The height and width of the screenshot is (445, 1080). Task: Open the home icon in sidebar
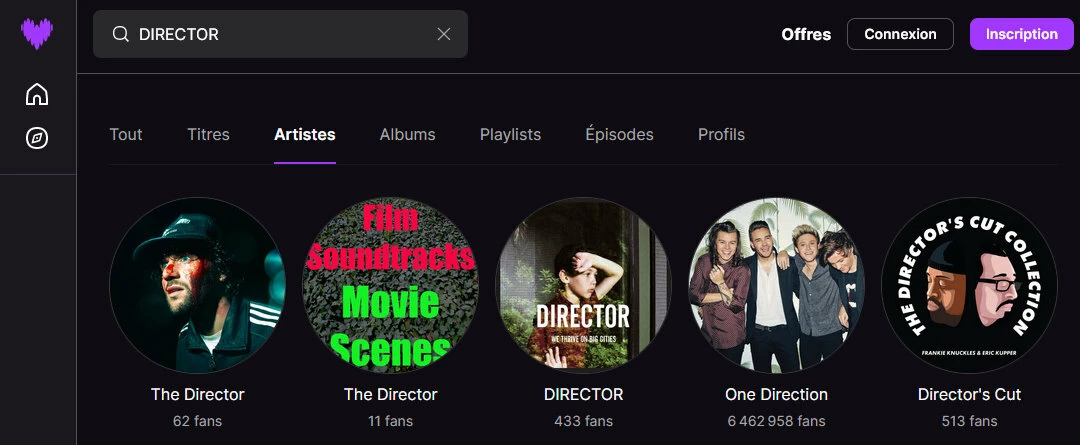click(x=37, y=95)
